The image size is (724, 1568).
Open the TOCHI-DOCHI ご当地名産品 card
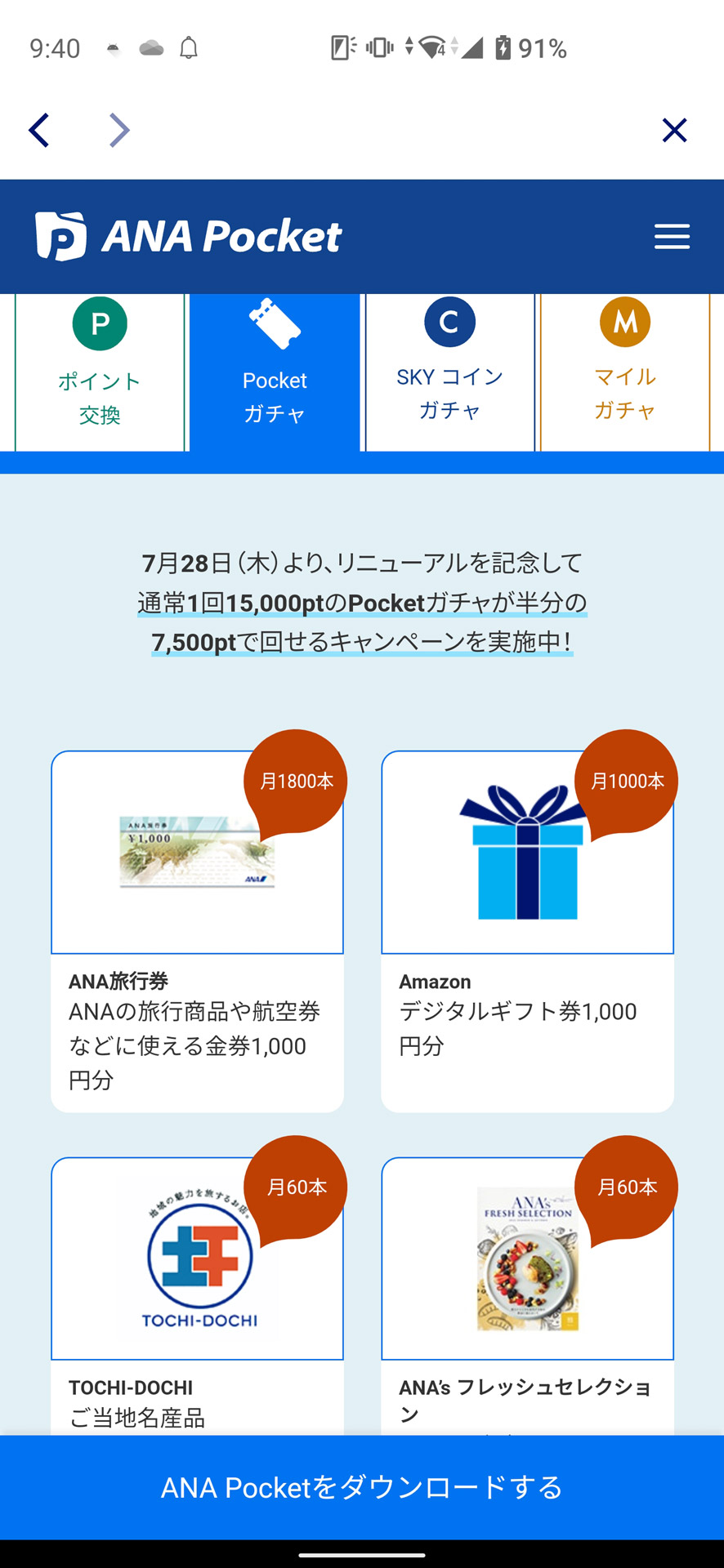[x=197, y=1258]
